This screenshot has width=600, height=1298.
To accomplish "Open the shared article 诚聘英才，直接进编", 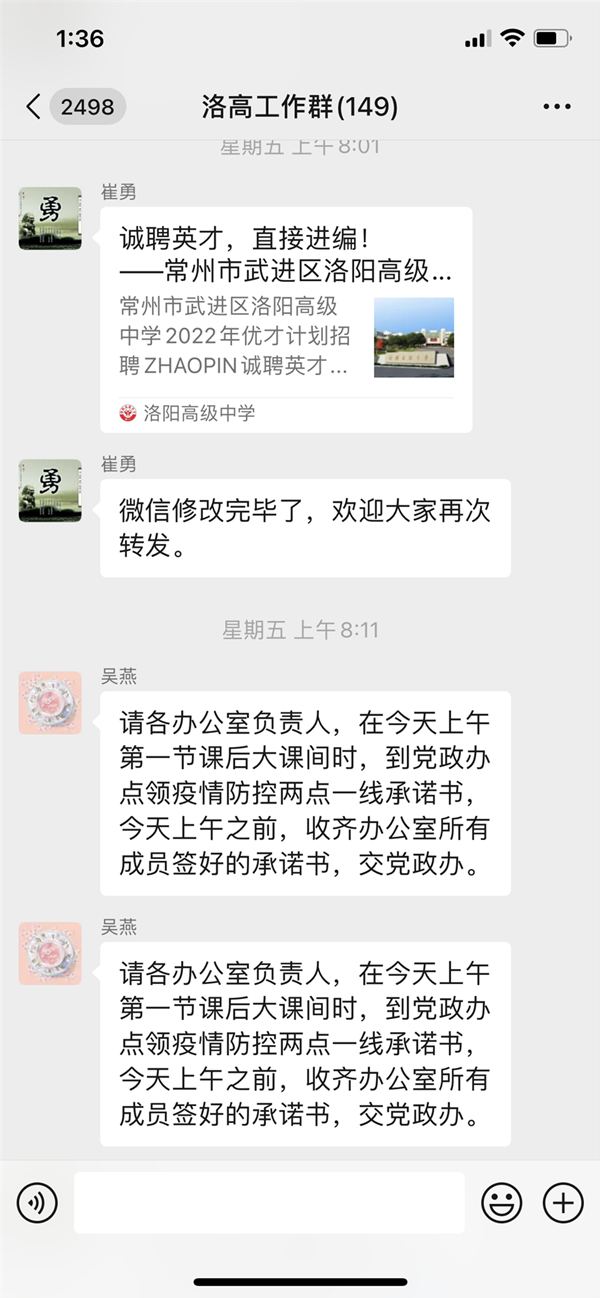I will pyautogui.click(x=285, y=320).
